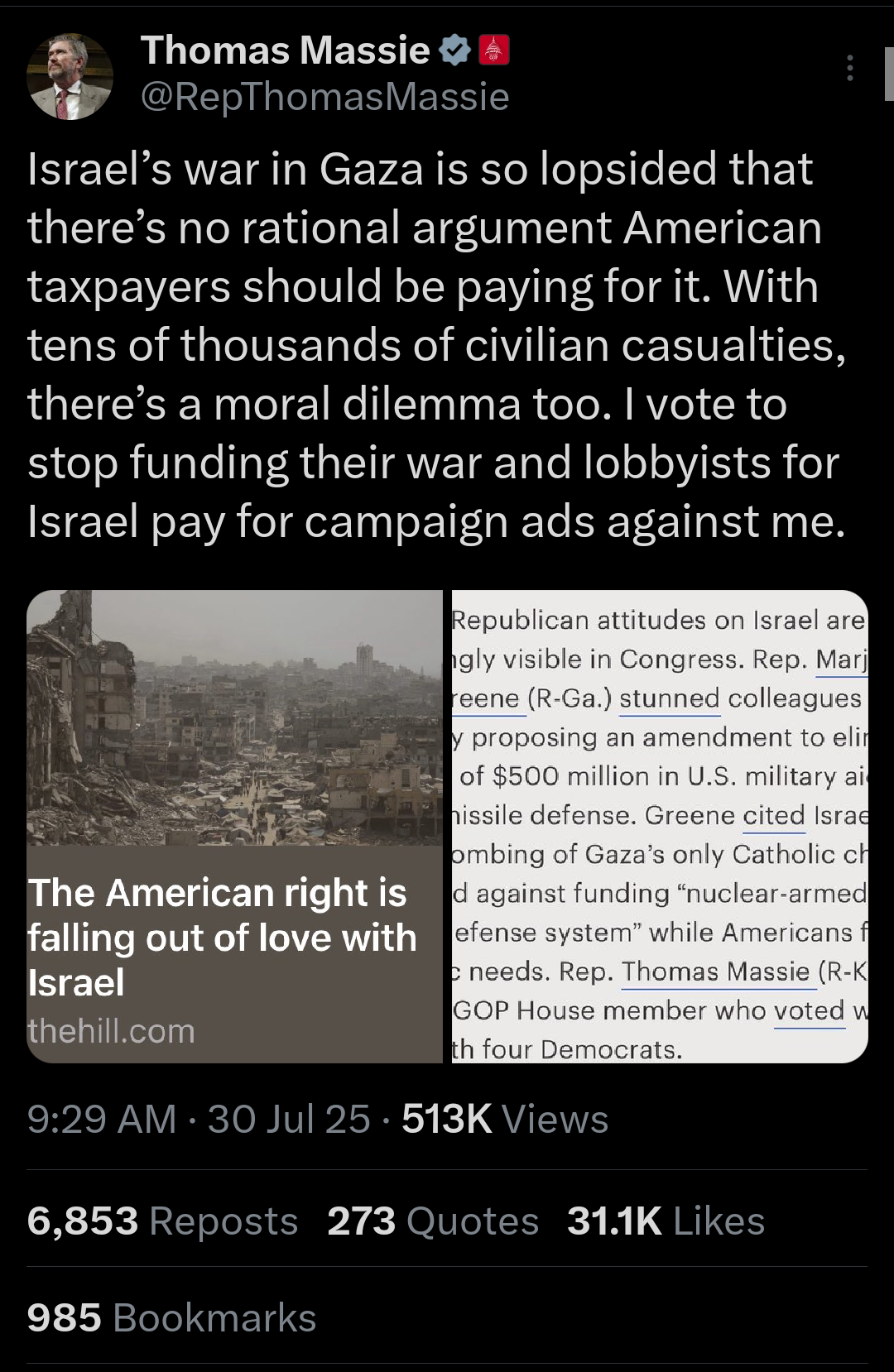This screenshot has height=1372, width=894.
Task: View the article excerpt screenshot image
Action: click(659, 826)
